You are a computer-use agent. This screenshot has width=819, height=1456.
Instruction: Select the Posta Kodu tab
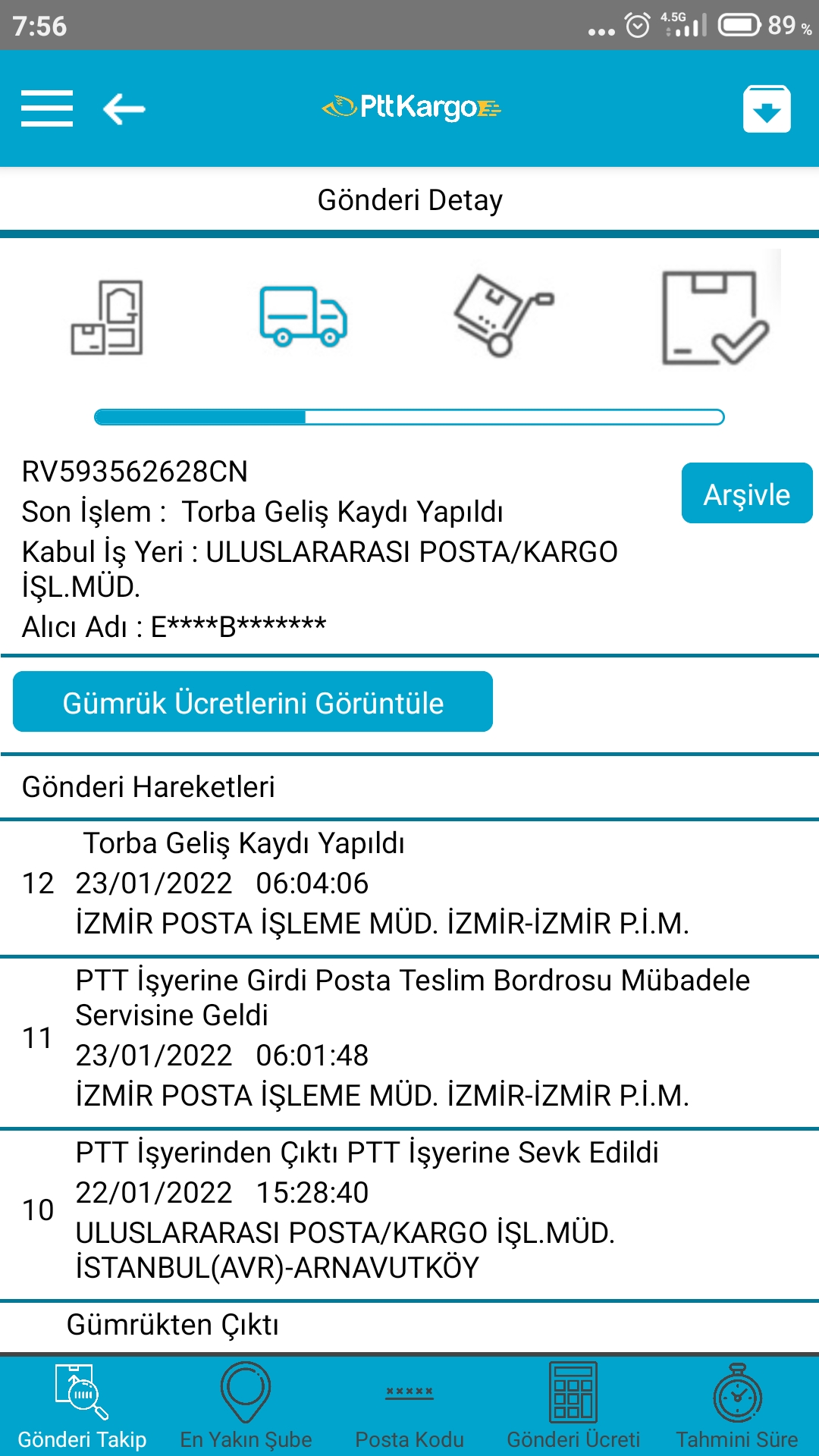tap(409, 1406)
